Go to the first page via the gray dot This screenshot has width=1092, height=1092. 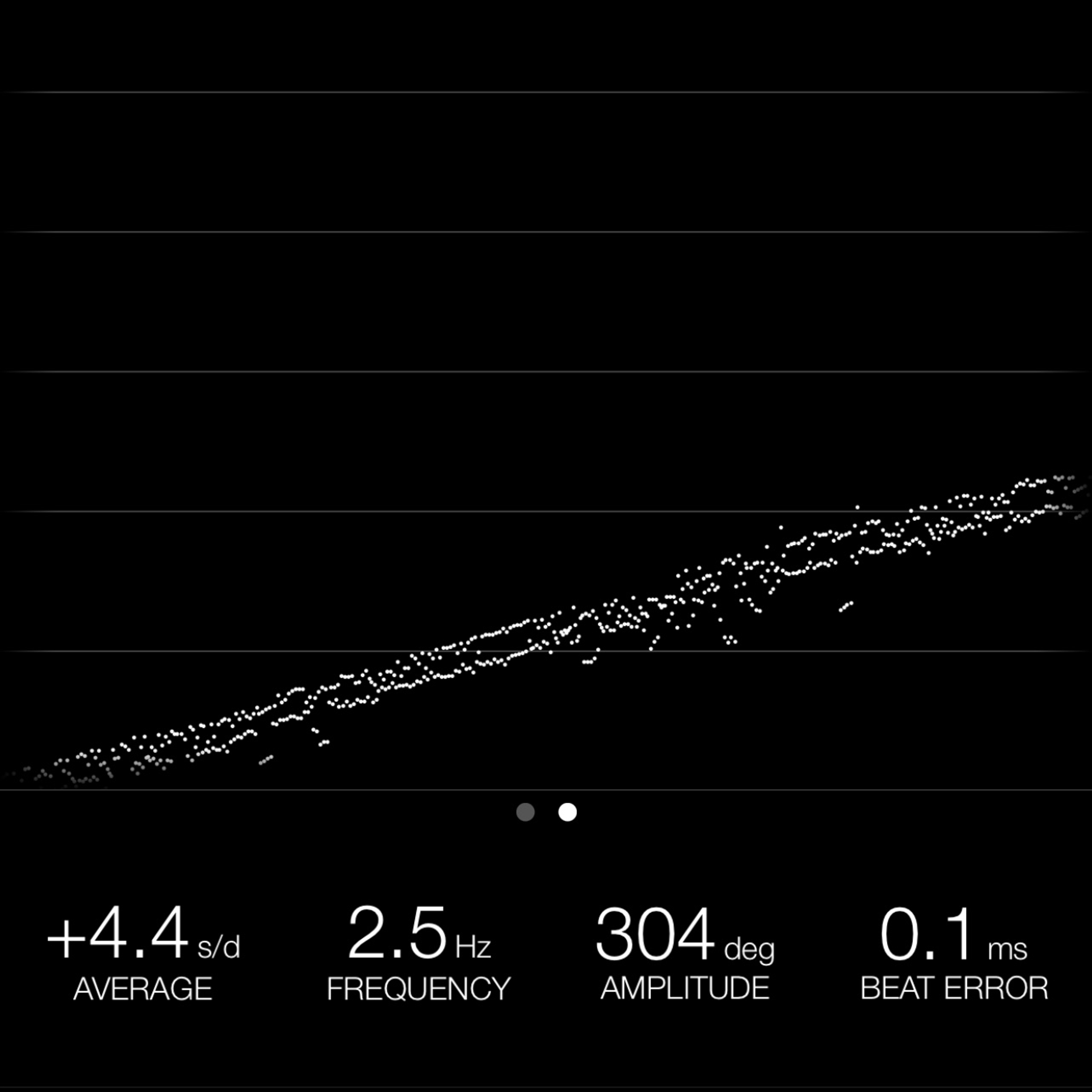click(525, 812)
